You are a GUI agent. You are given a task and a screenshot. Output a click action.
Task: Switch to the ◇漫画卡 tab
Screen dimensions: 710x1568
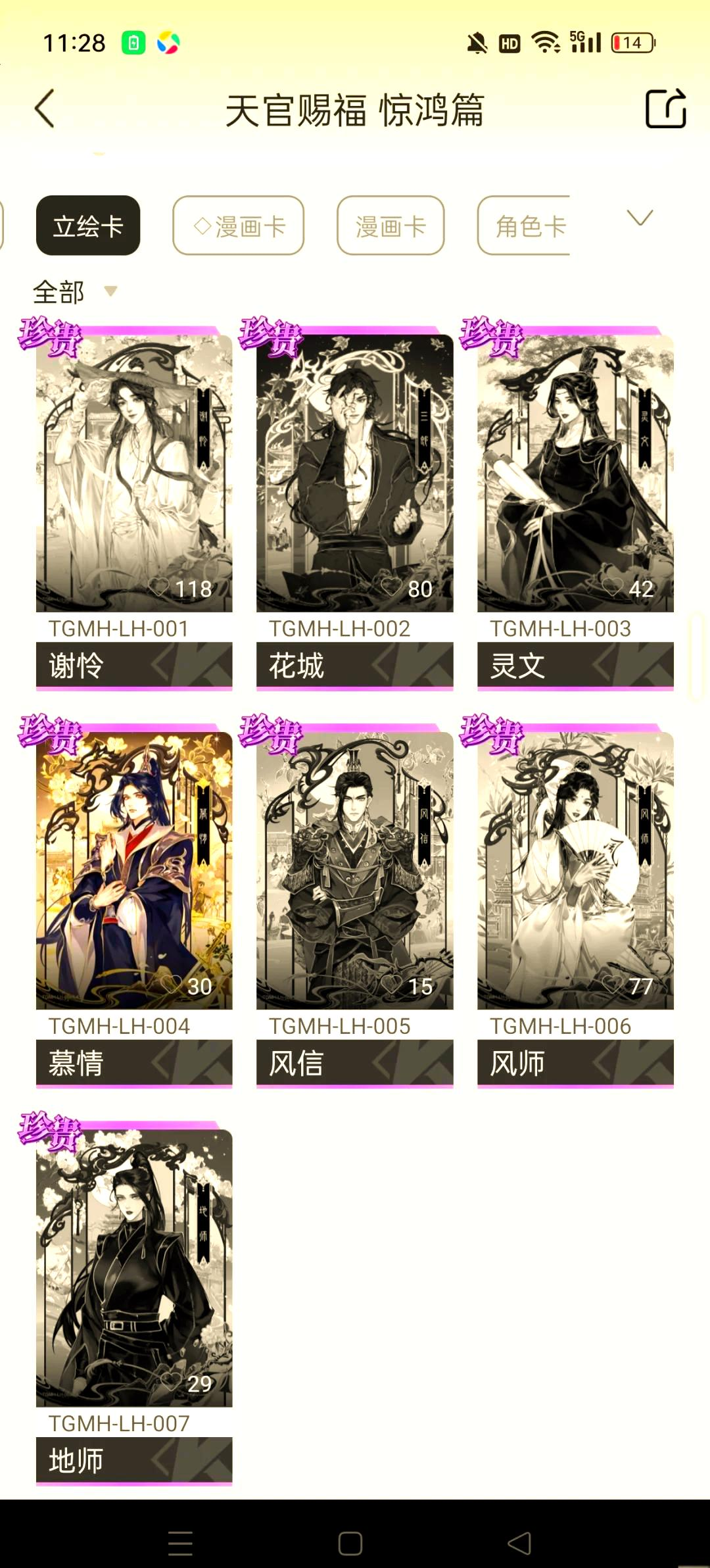click(x=238, y=226)
